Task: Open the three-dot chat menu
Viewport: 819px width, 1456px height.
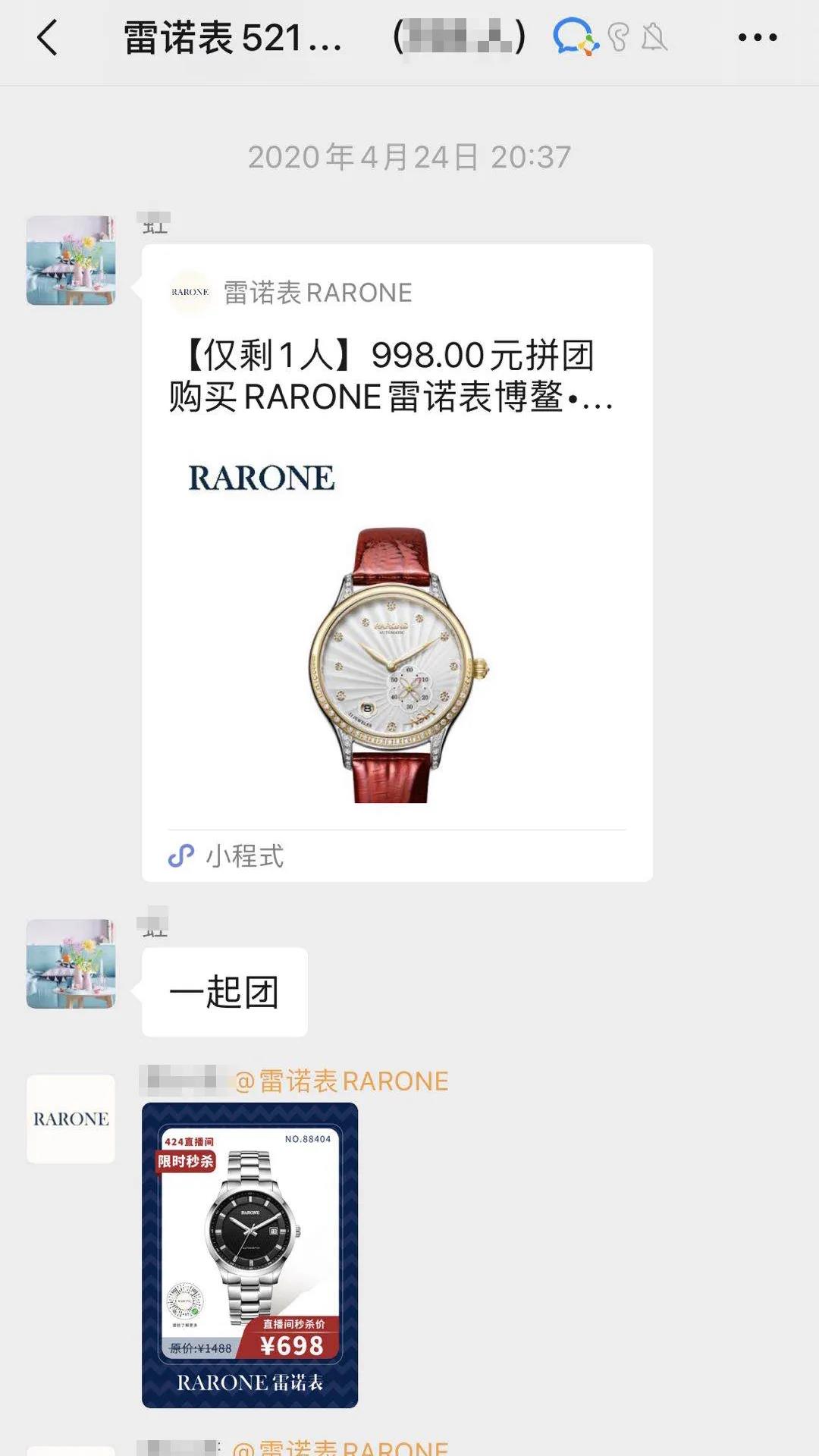Action: pos(757,38)
